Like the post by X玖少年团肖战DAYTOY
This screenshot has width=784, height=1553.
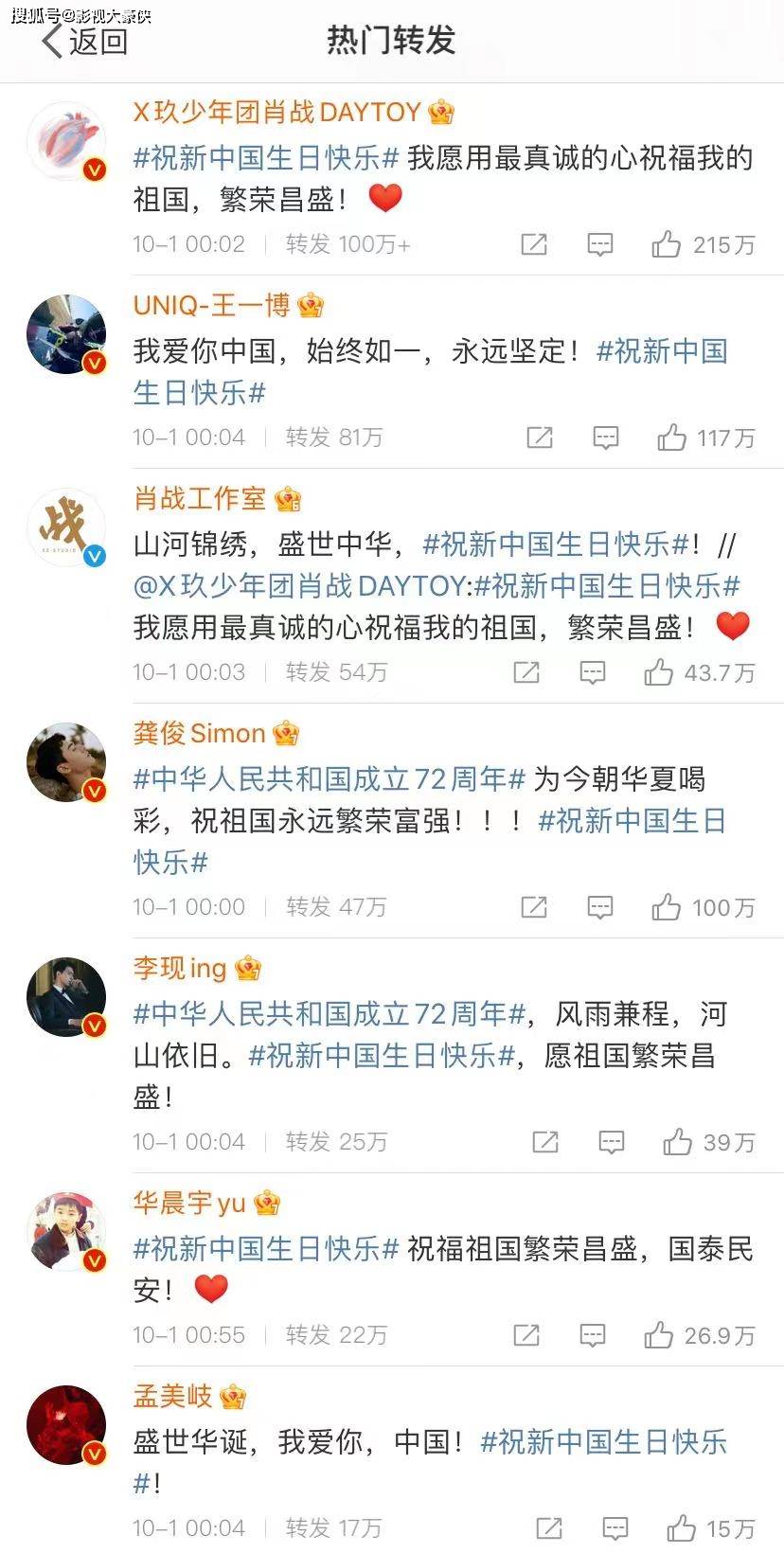tap(703, 244)
